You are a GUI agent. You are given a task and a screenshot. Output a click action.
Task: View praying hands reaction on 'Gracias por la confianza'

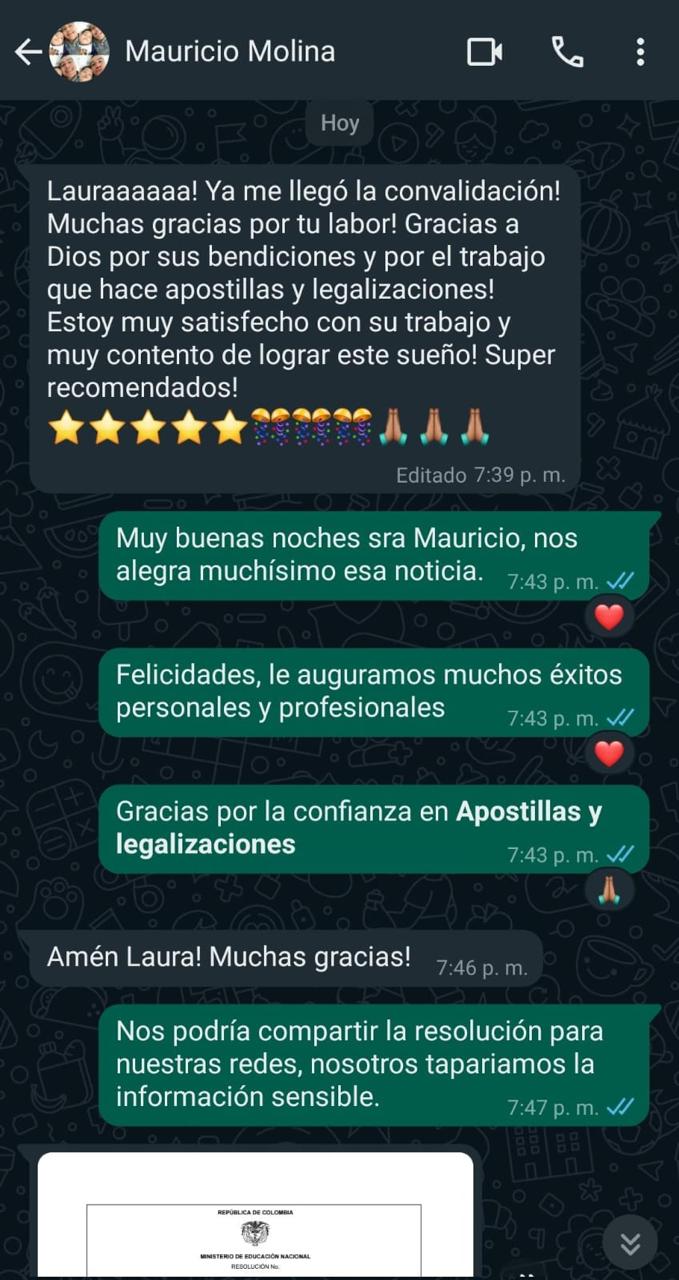tap(609, 889)
